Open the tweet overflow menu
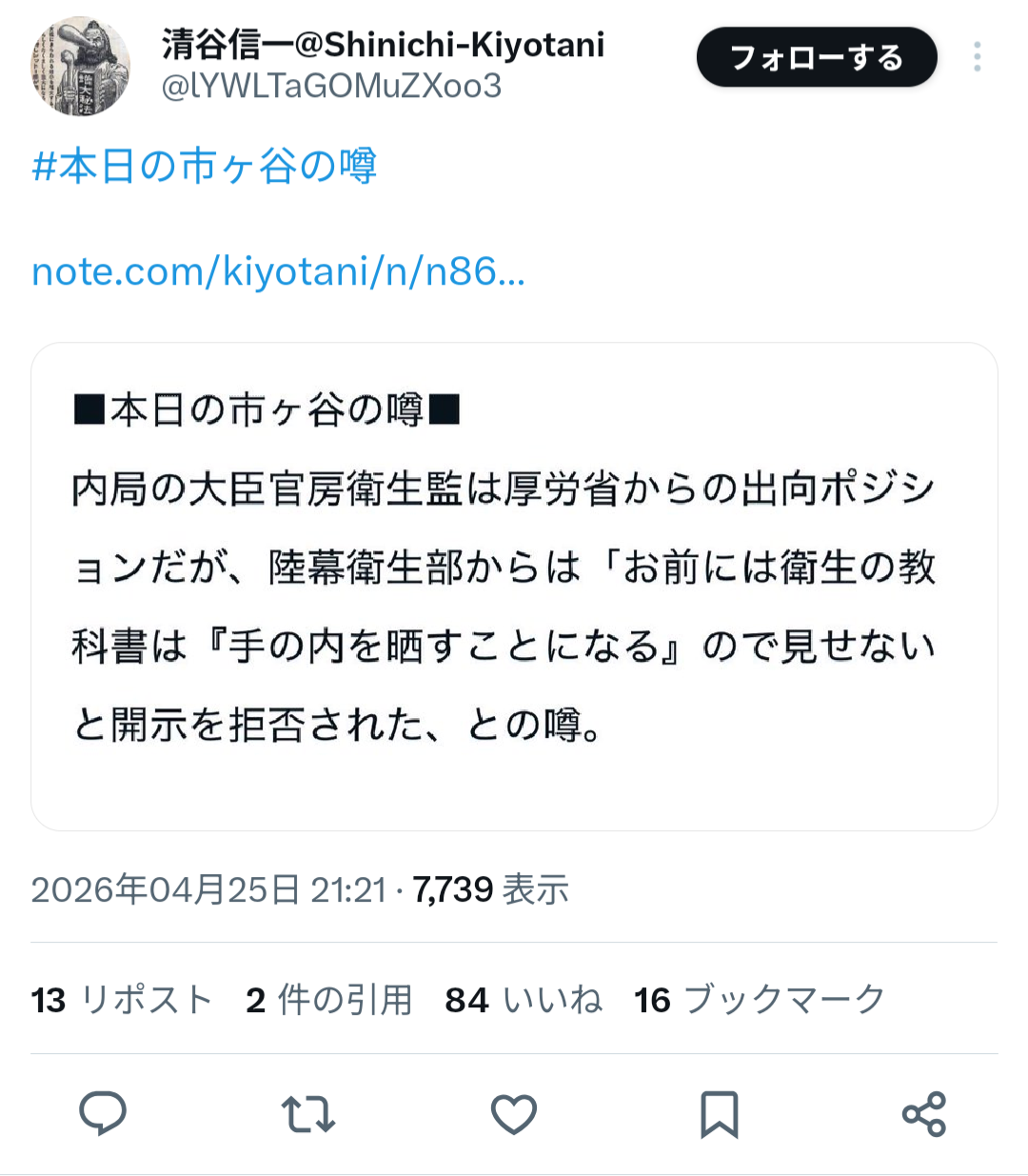The image size is (1028, 1176). point(977,58)
